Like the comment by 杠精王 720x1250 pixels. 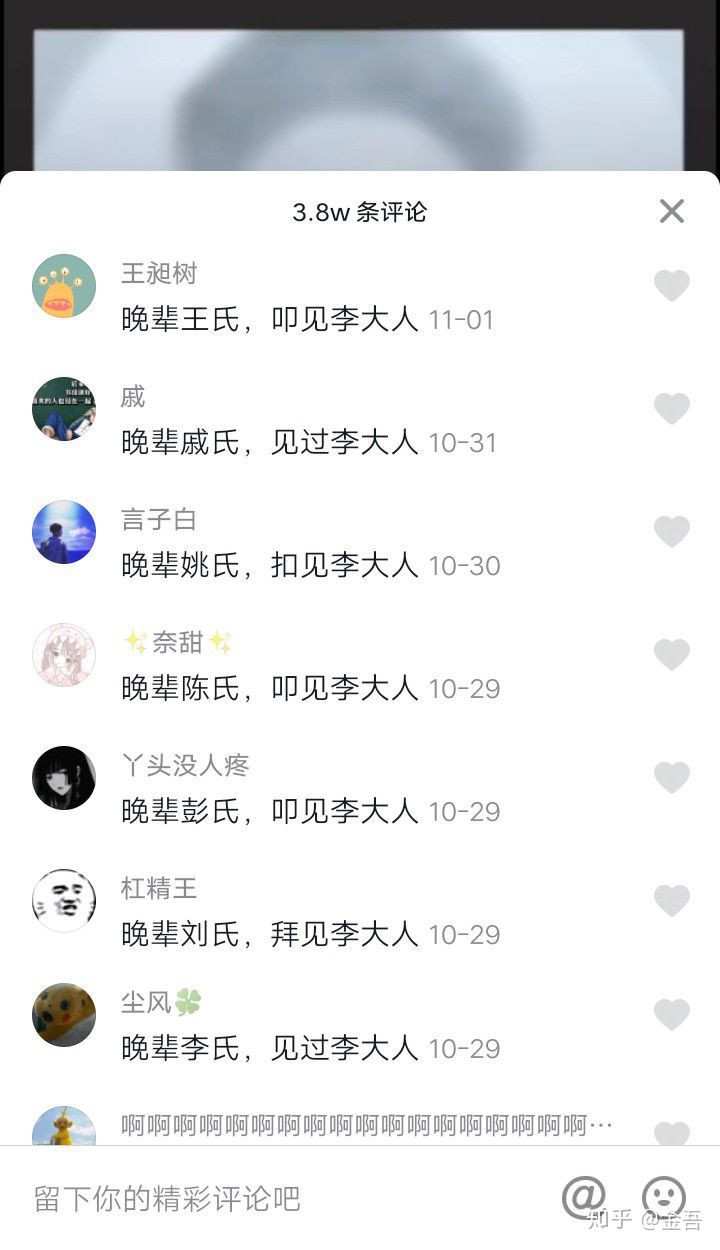pyautogui.click(x=672, y=901)
